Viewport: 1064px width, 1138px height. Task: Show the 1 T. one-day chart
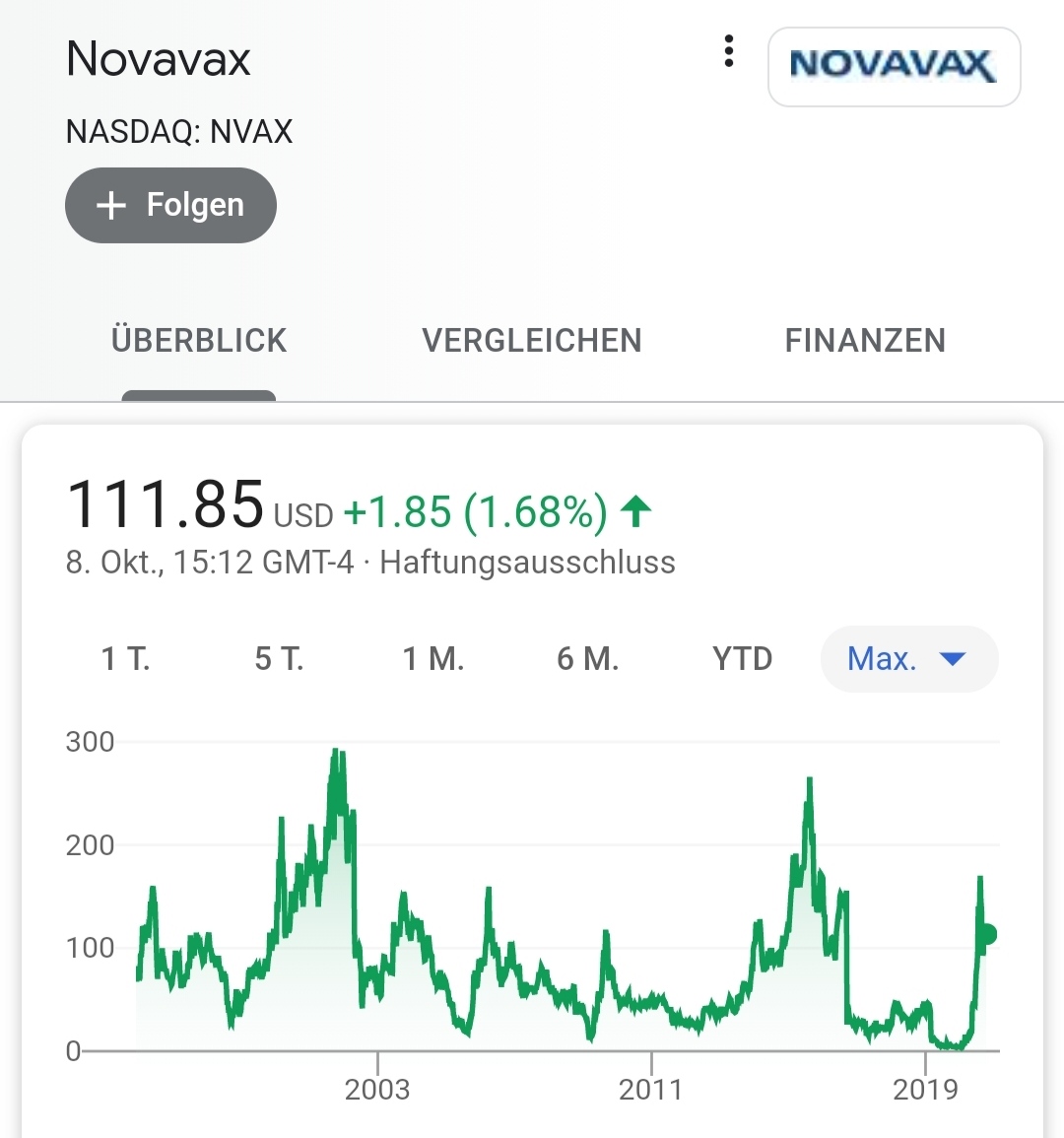(x=126, y=658)
